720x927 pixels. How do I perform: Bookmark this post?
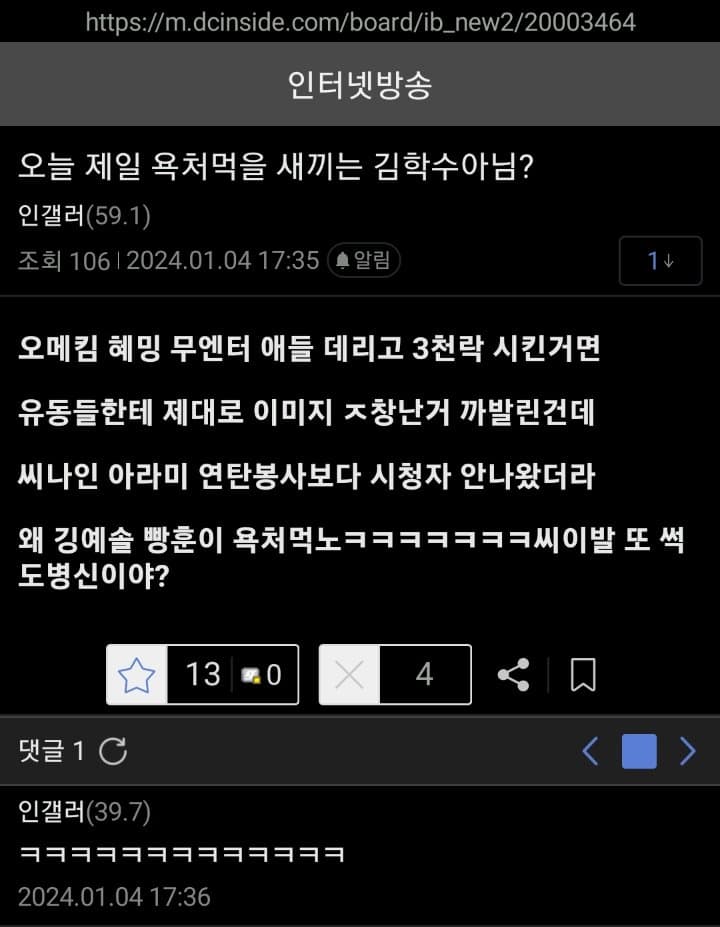[x=583, y=675]
